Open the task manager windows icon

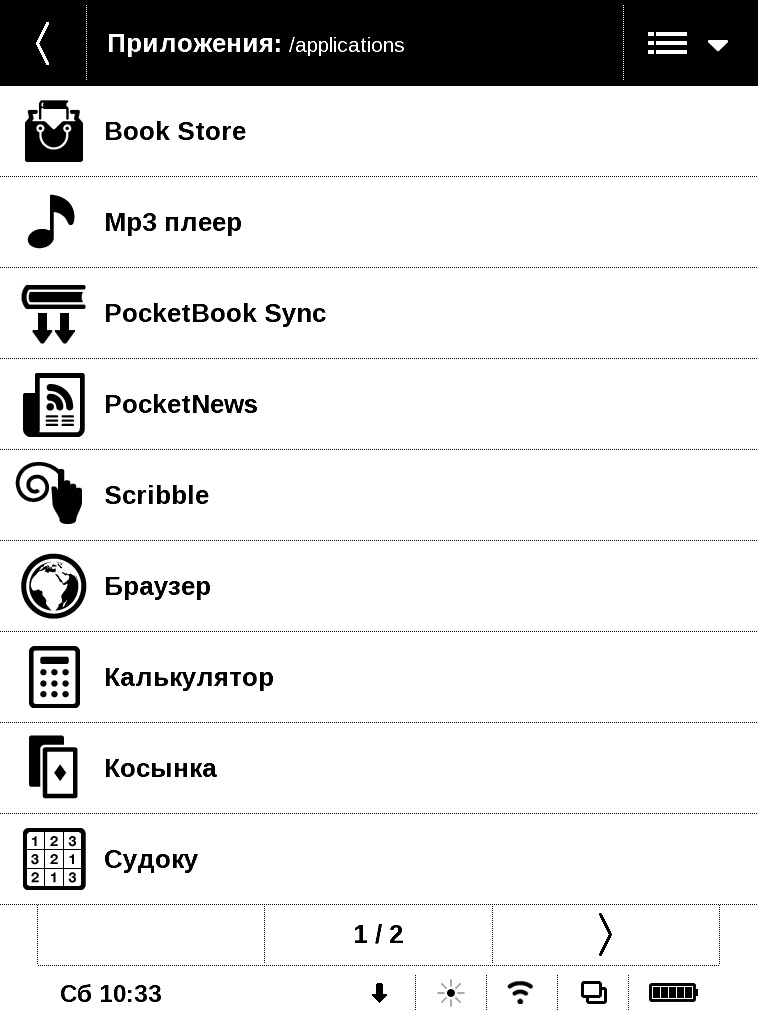(x=593, y=993)
